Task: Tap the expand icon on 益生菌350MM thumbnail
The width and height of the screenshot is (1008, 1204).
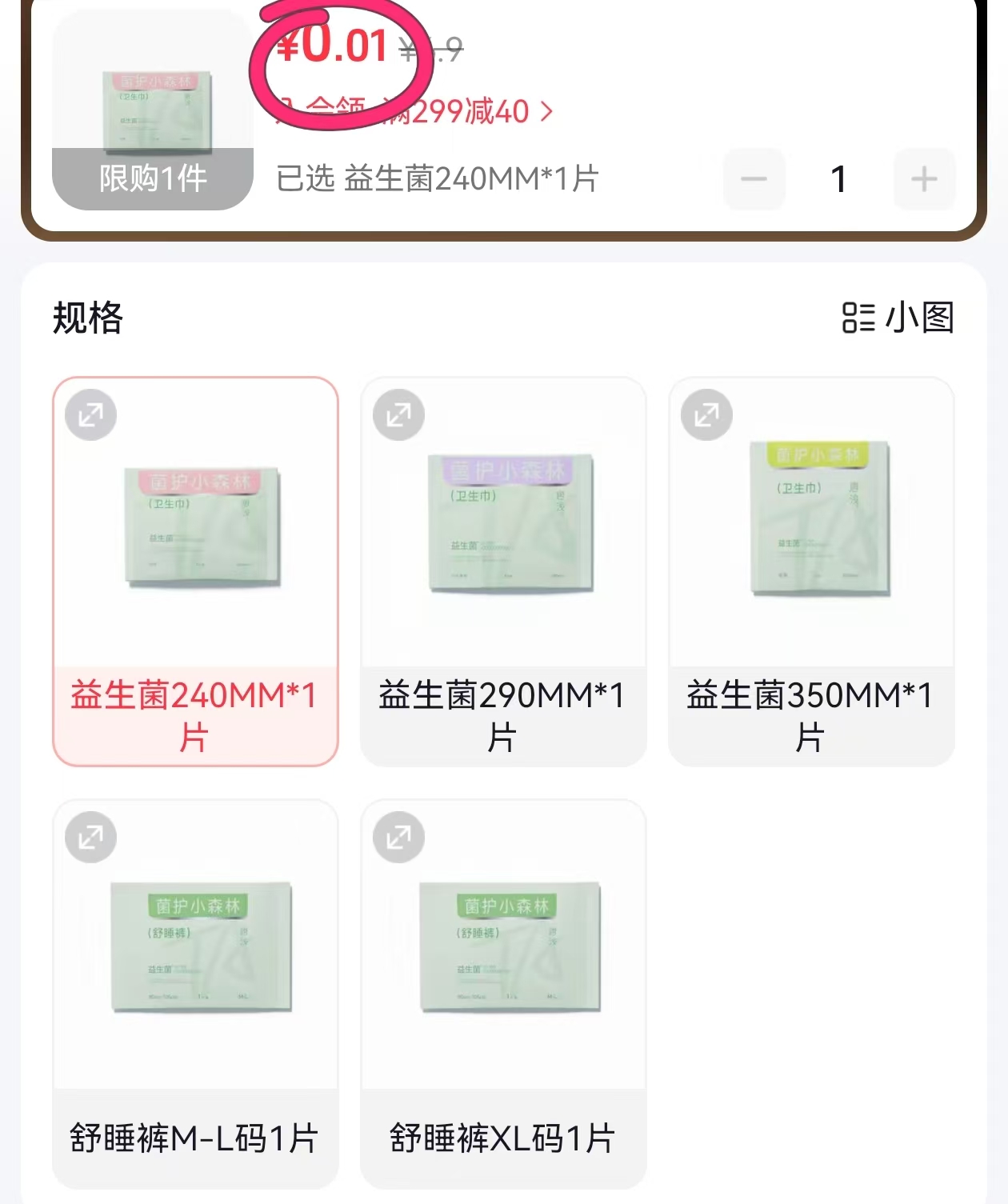Action: 706,414
